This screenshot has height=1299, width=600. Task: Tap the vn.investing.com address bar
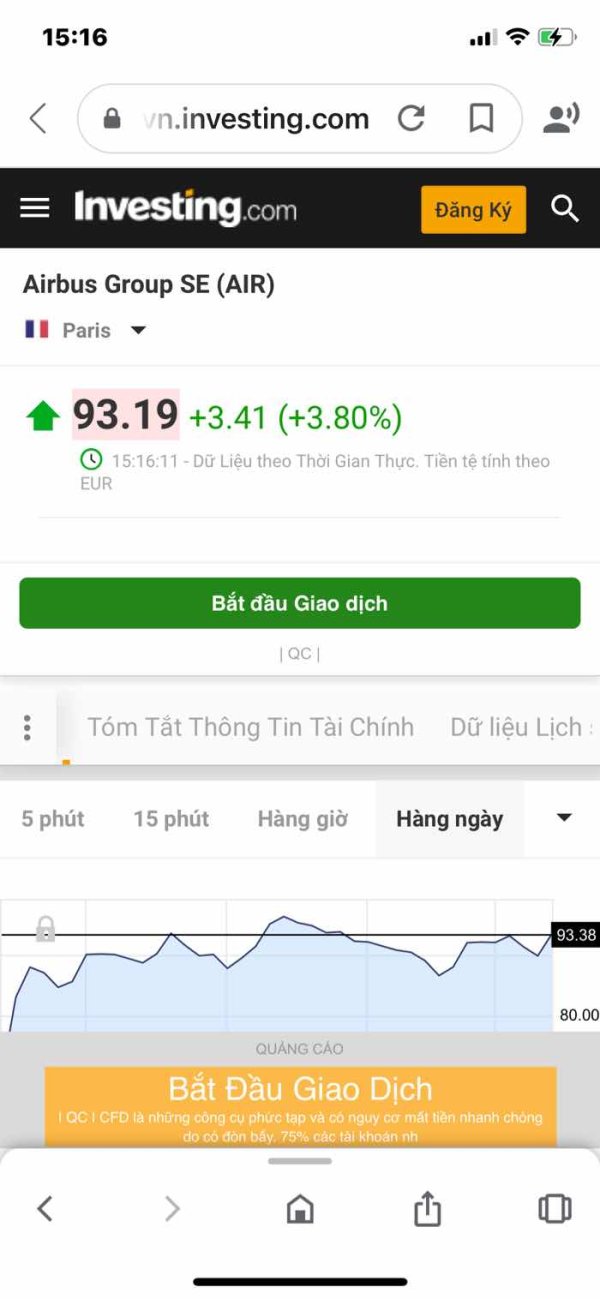(x=256, y=119)
